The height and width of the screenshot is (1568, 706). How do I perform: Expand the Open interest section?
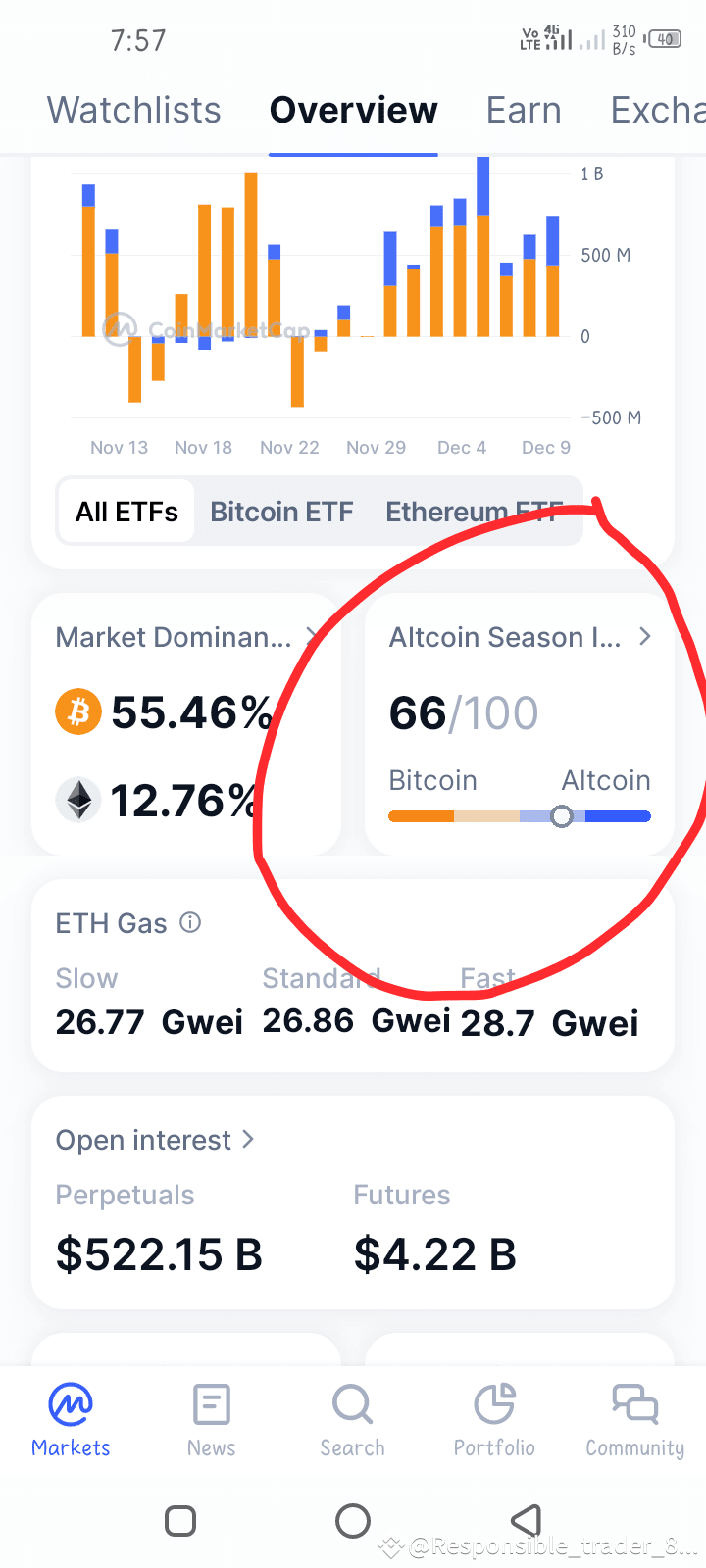point(247,1140)
